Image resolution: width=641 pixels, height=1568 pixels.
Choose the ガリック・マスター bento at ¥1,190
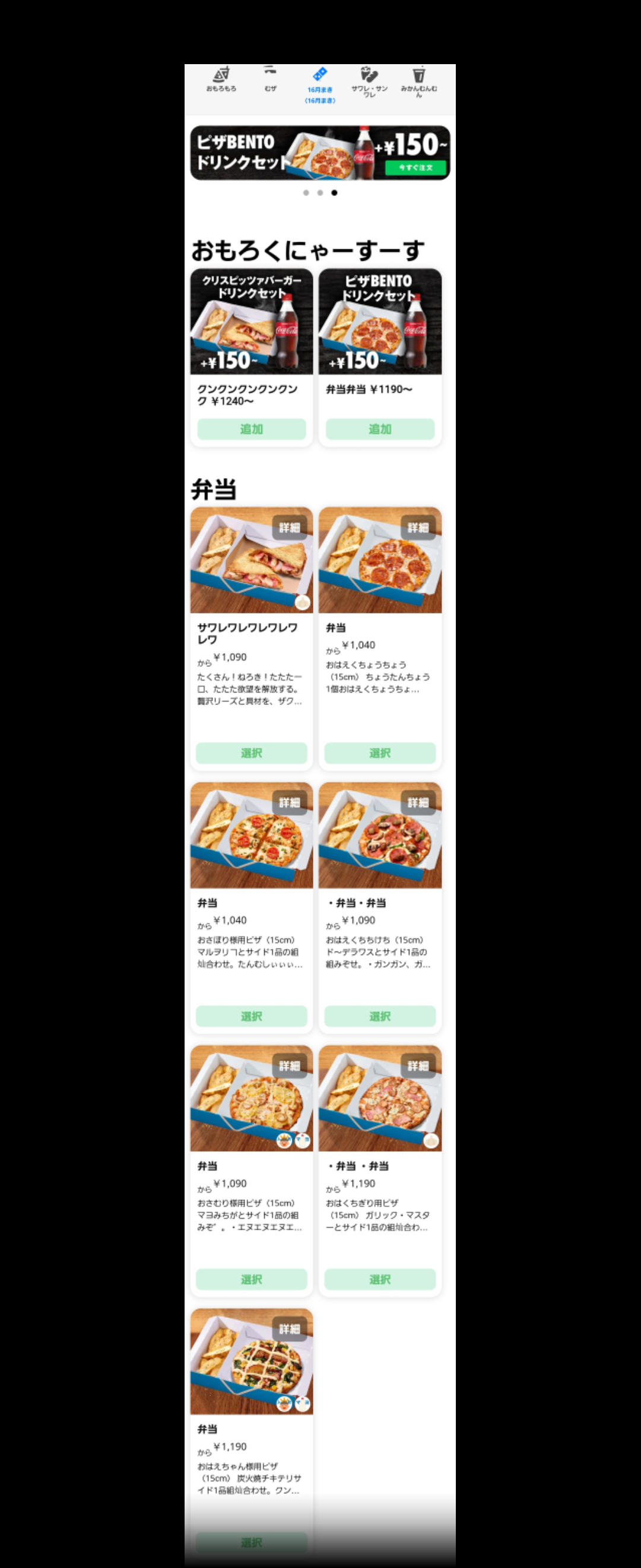(x=380, y=1279)
